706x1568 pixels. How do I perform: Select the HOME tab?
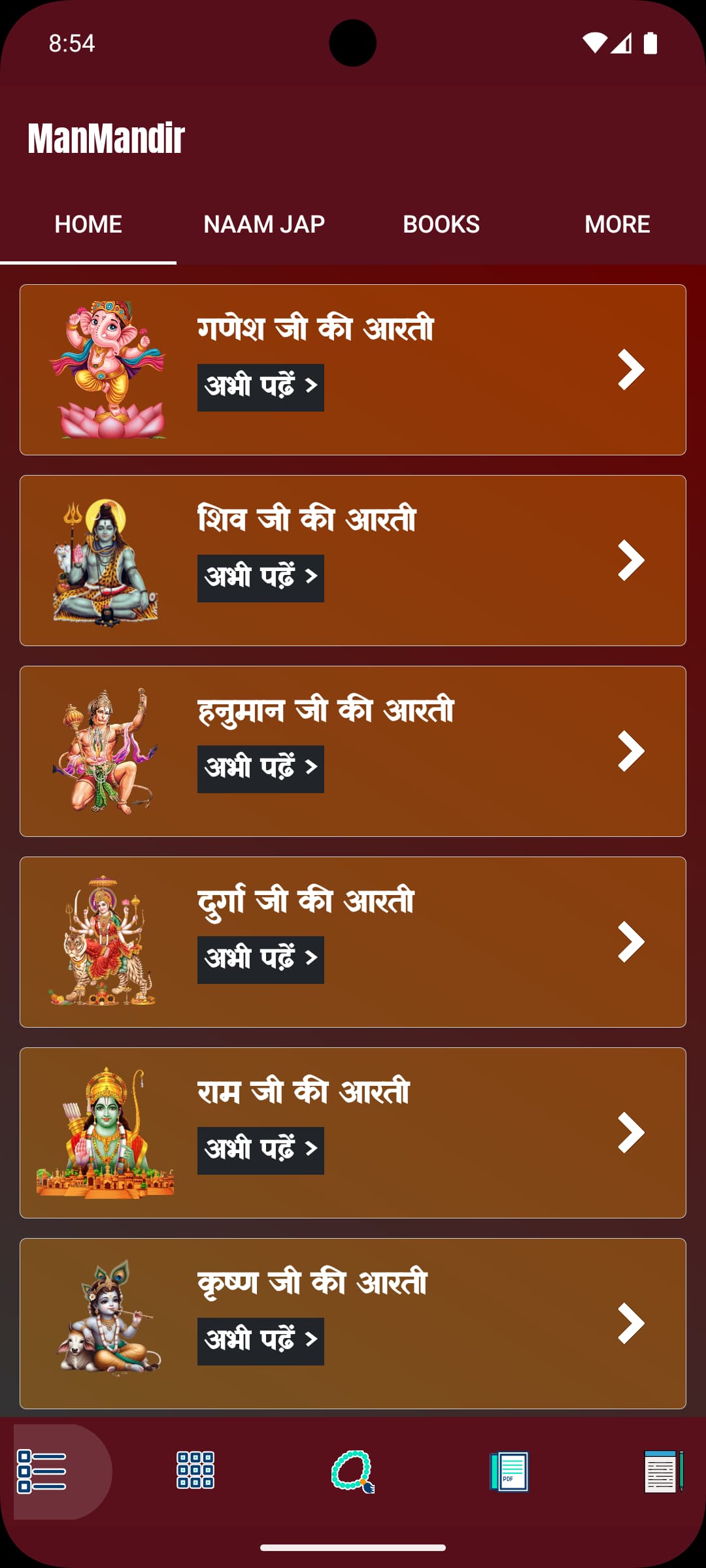coord(88,224)
